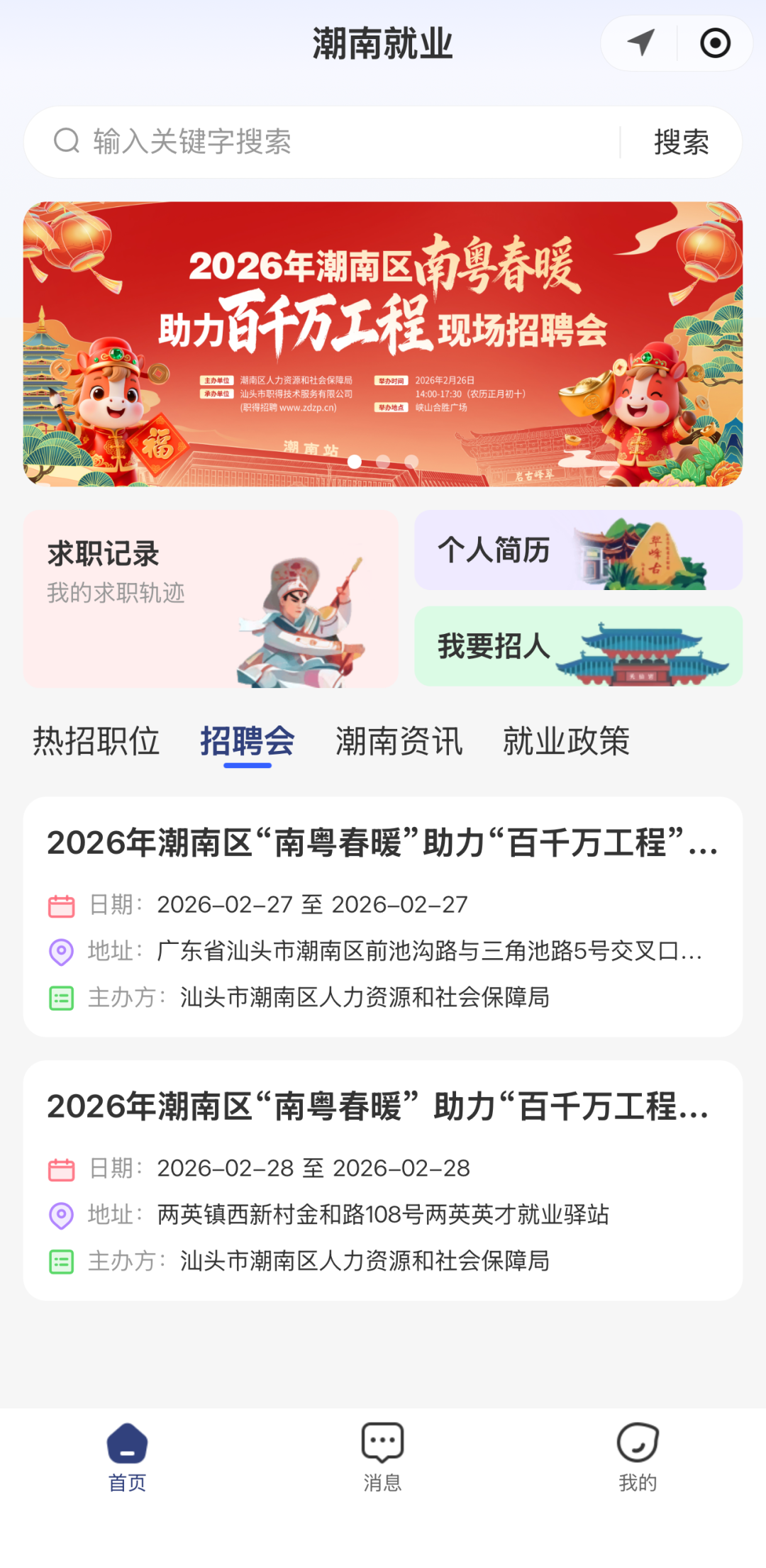Tap the mini program close circle icon
The height and width of the screenshot is (1568, 766).
click(x=715, y=43)
